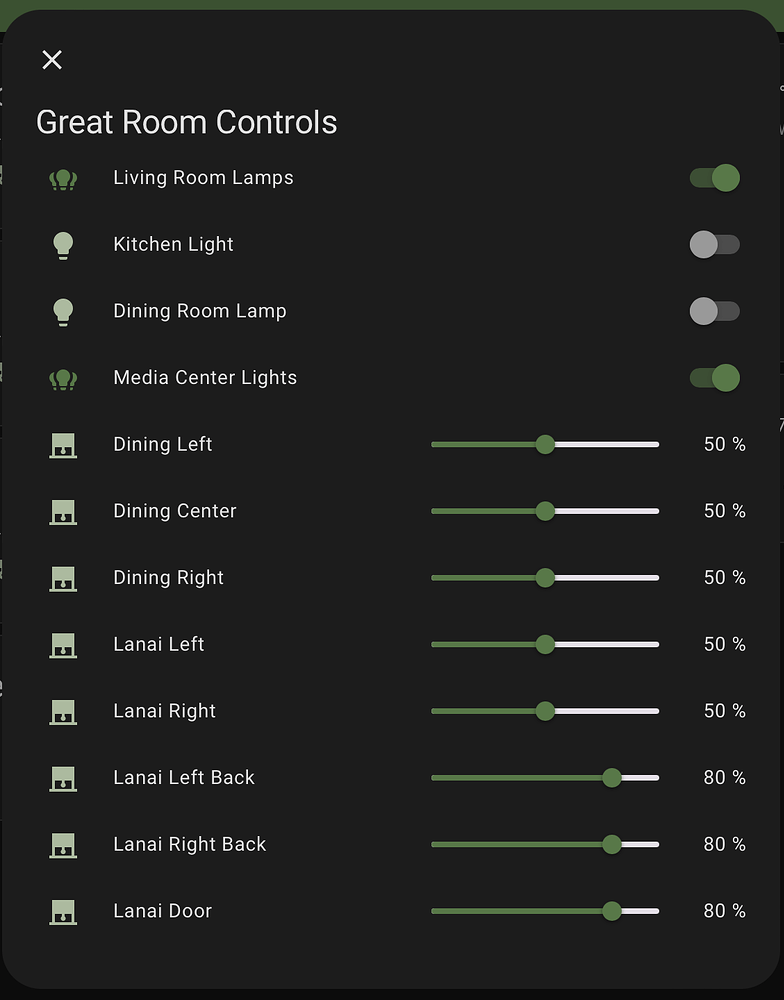The height and width of the screenshot is (1000, 784).
Task: Click the Lanai Door slider handle
Action: 611,911
